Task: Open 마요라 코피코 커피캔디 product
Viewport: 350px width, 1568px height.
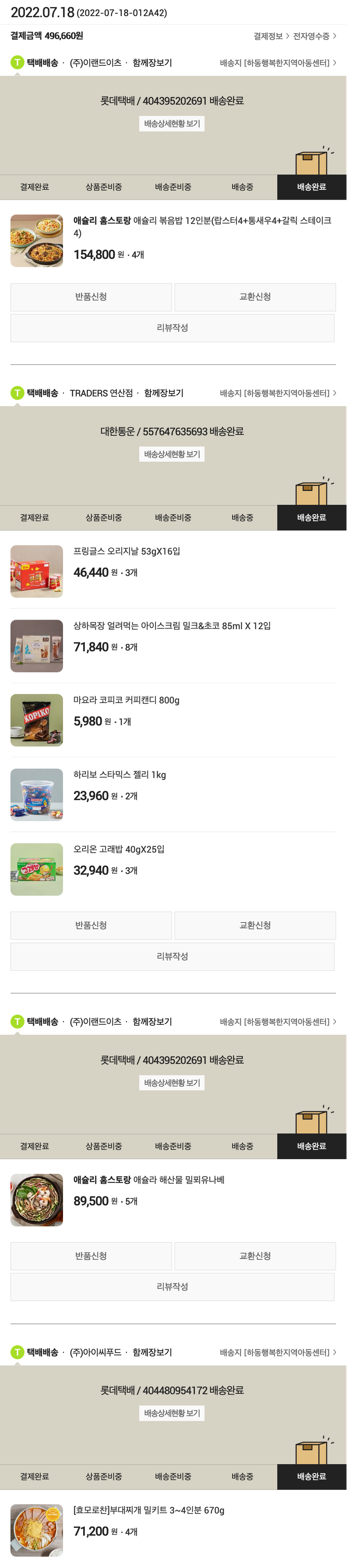Action: coord(126,700)
